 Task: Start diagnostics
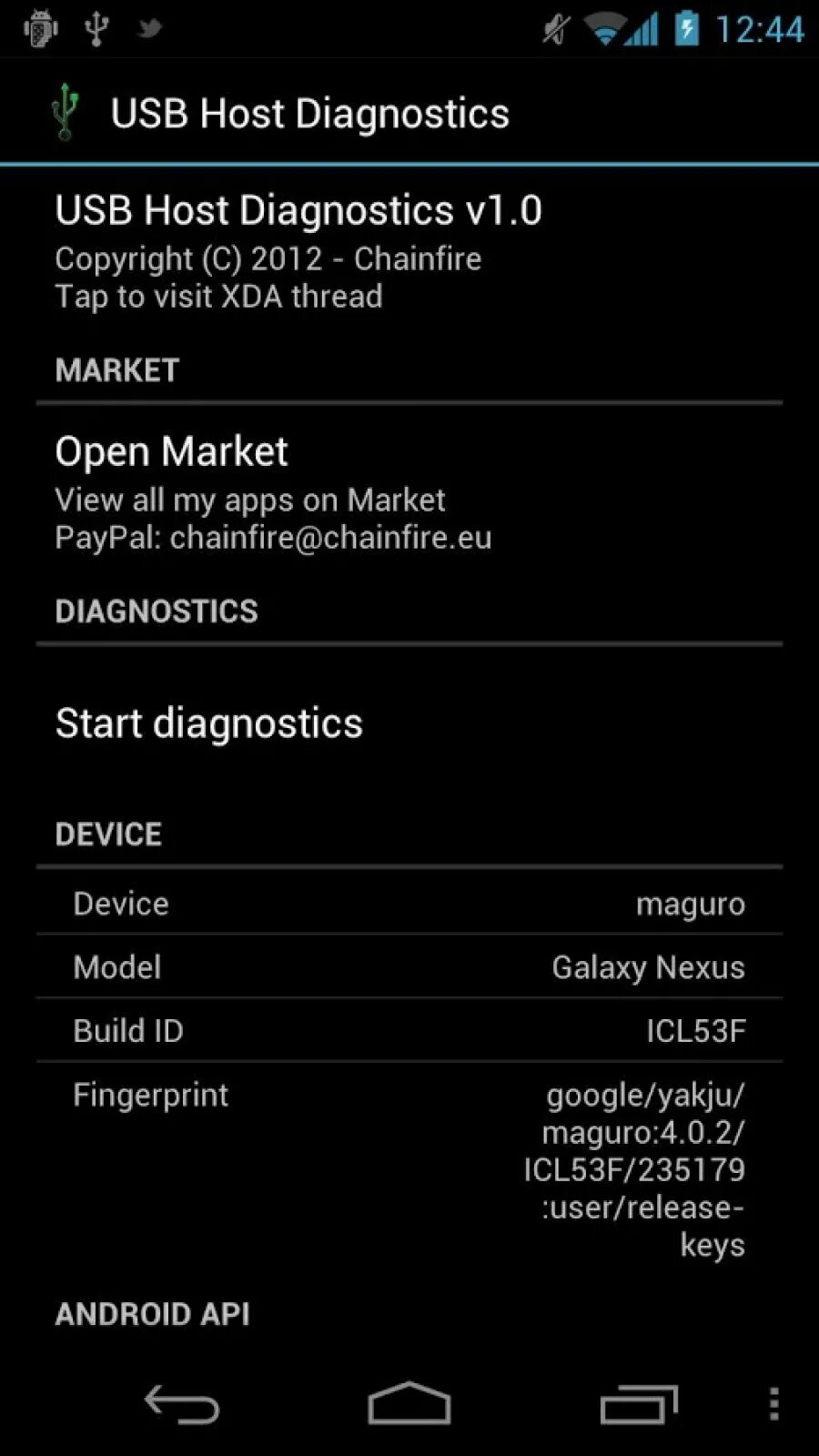209,724
